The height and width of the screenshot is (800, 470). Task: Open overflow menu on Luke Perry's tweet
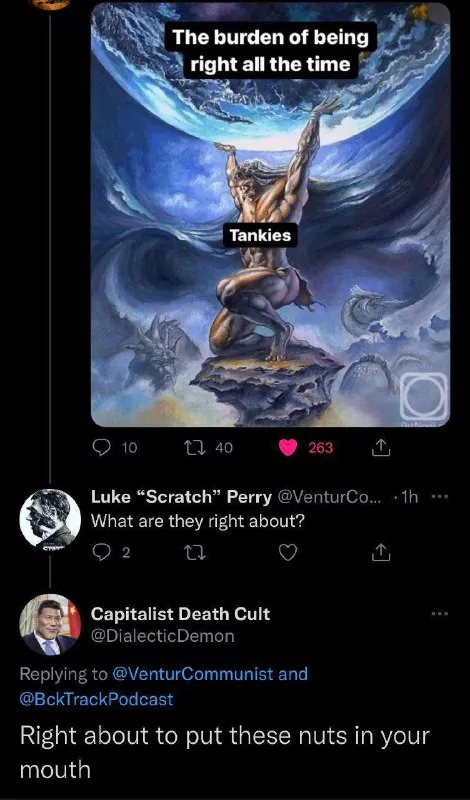(438, 498)
